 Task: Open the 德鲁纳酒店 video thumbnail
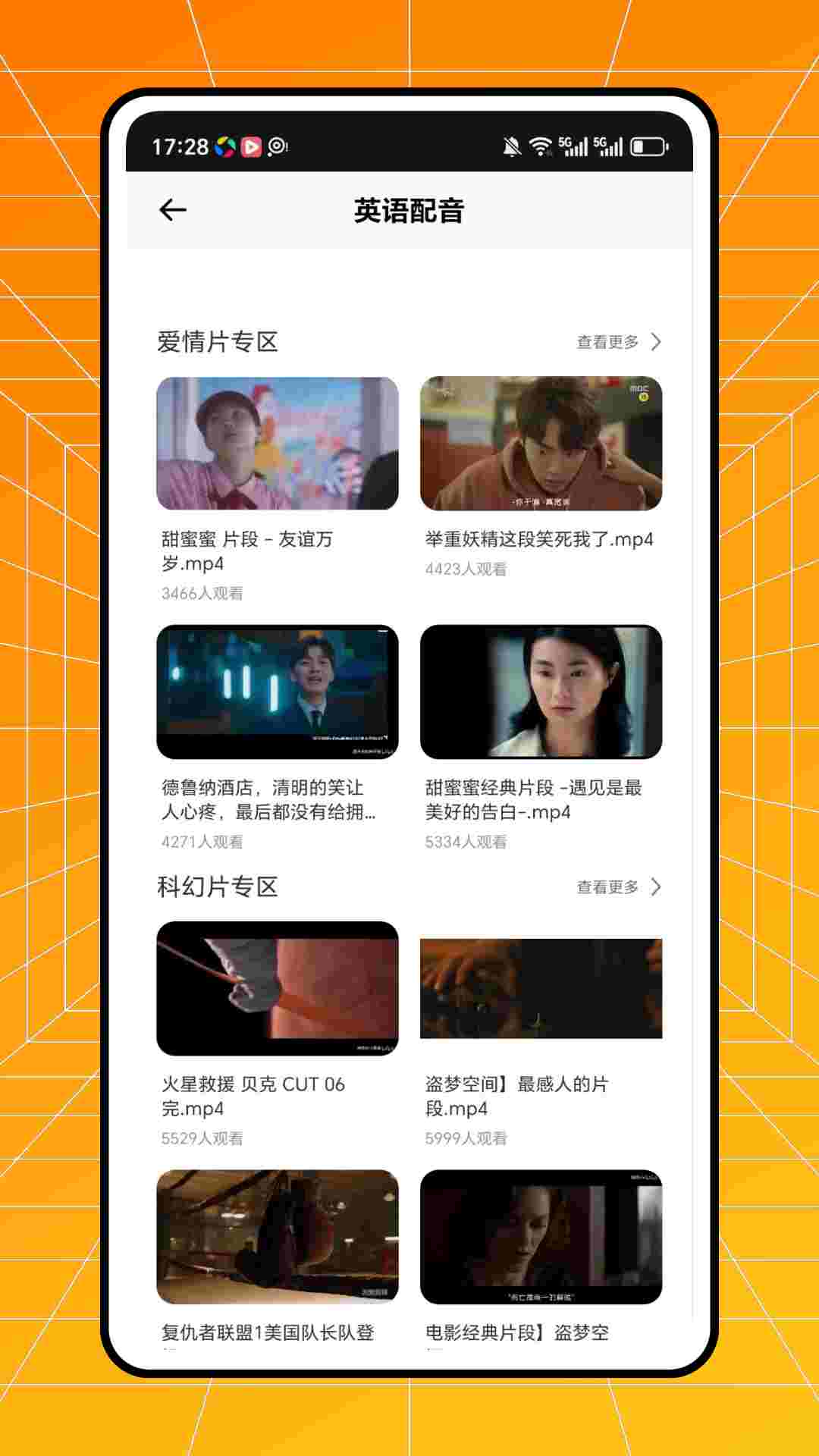(277, 692)
